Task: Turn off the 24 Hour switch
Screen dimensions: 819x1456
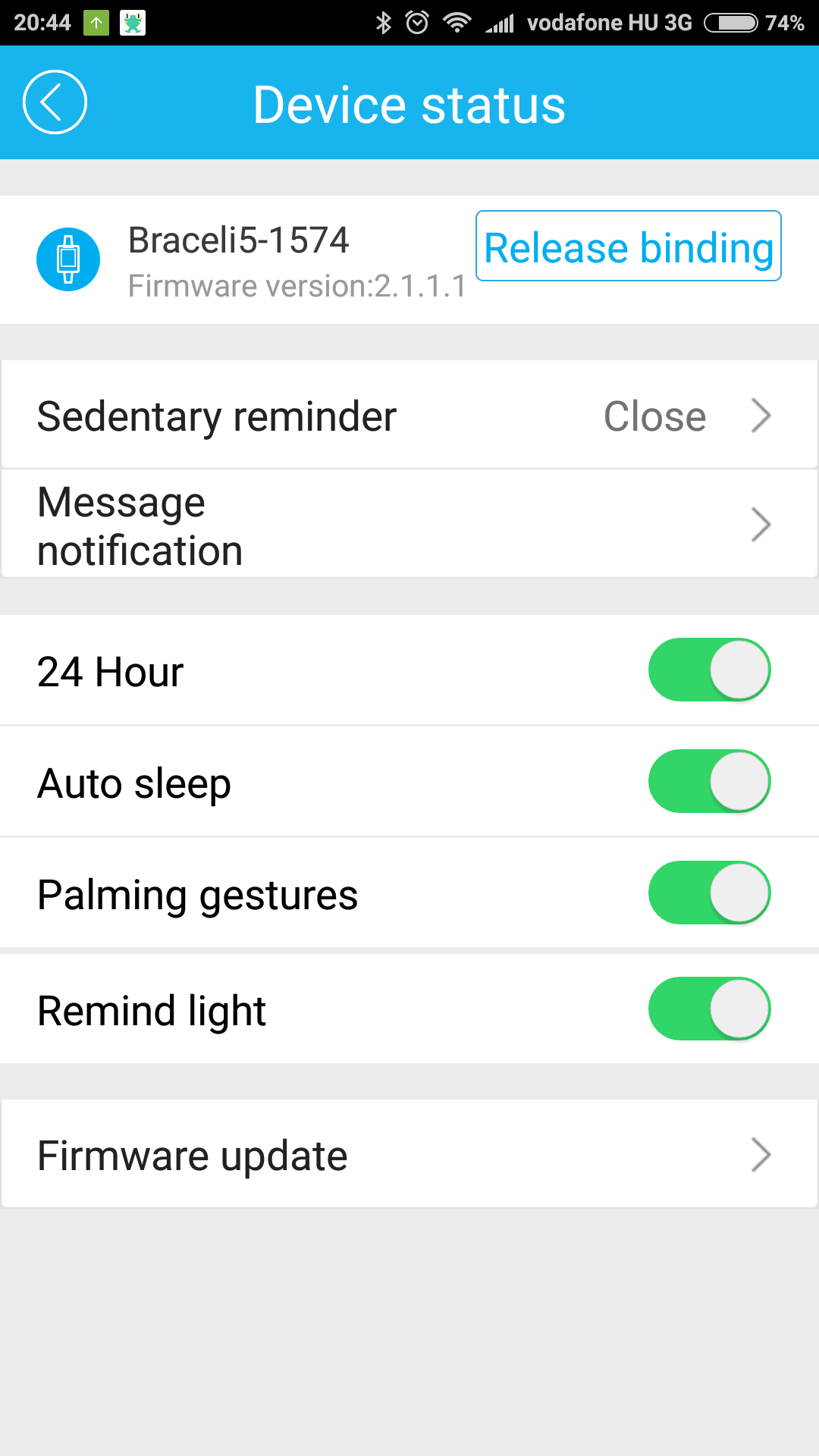Action: [710, 670]
